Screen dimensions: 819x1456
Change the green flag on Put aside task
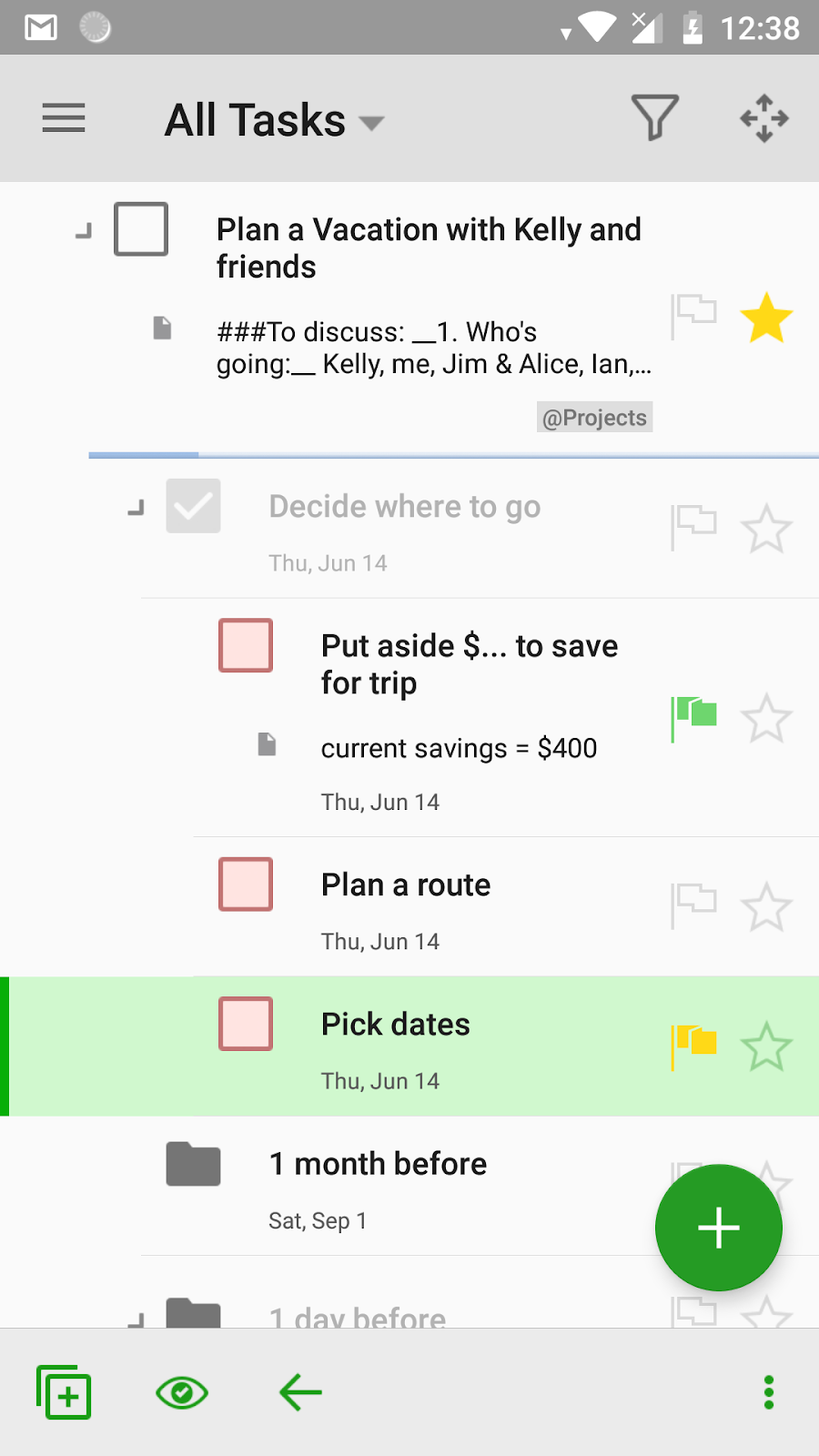[x=693, y=718]
